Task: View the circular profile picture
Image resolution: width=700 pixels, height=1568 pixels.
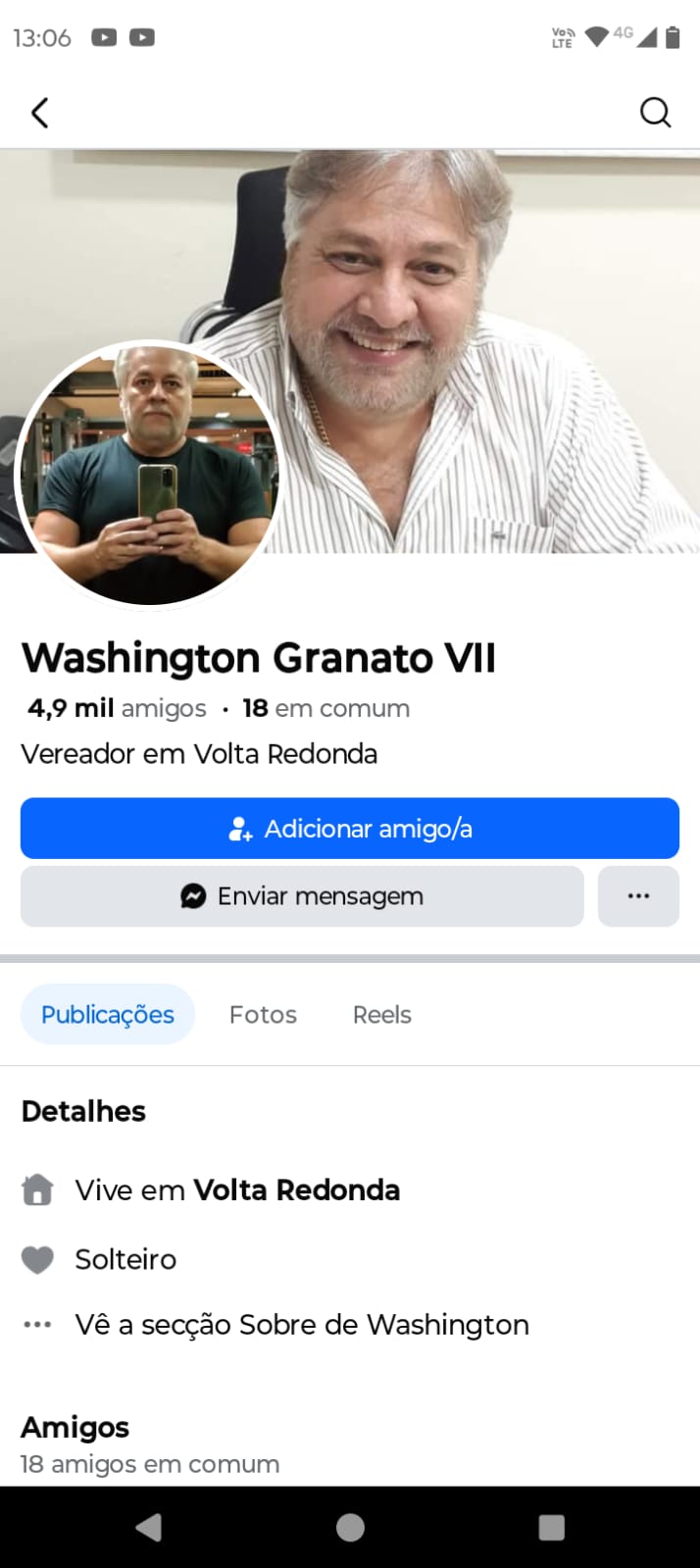Action: pos(149,475)
